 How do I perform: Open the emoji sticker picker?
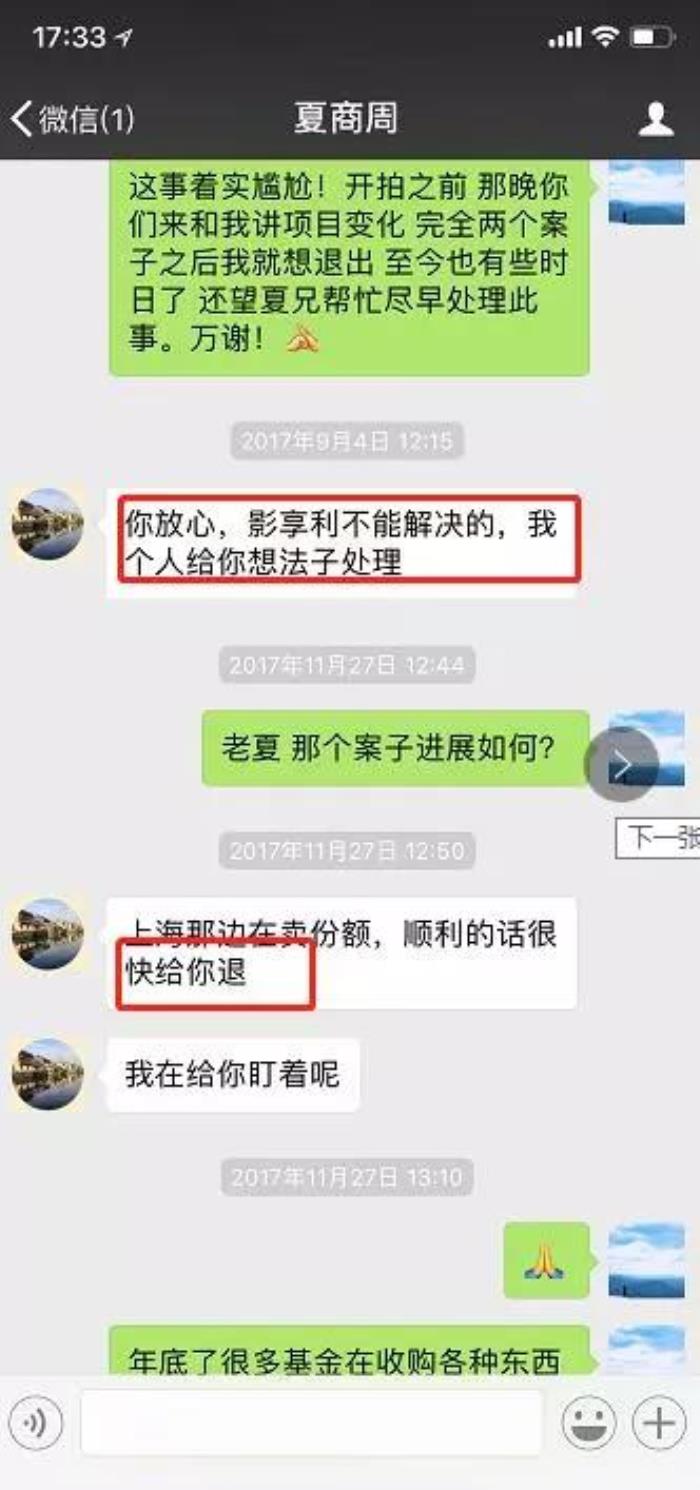tap(588, 1422)
